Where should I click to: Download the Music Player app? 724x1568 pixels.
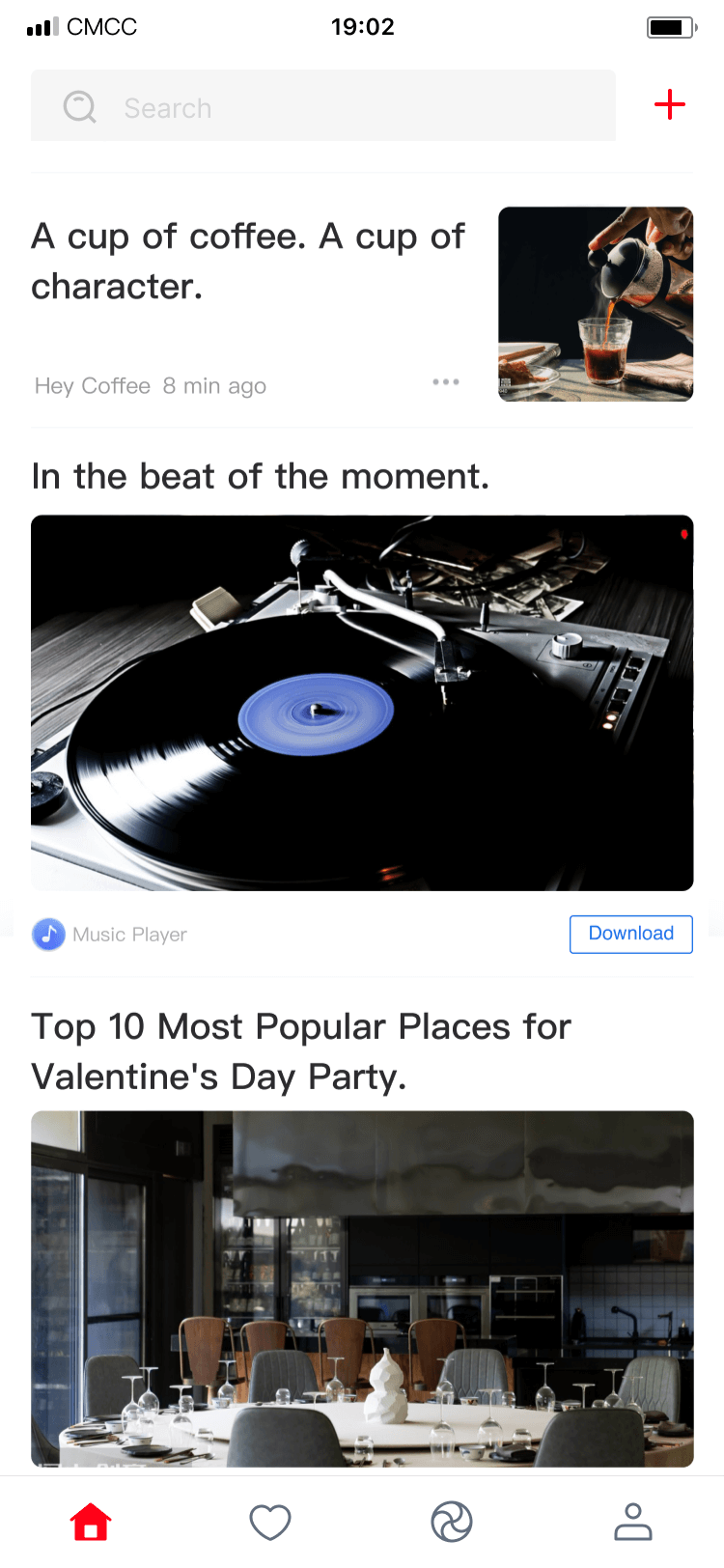point(630,934)
